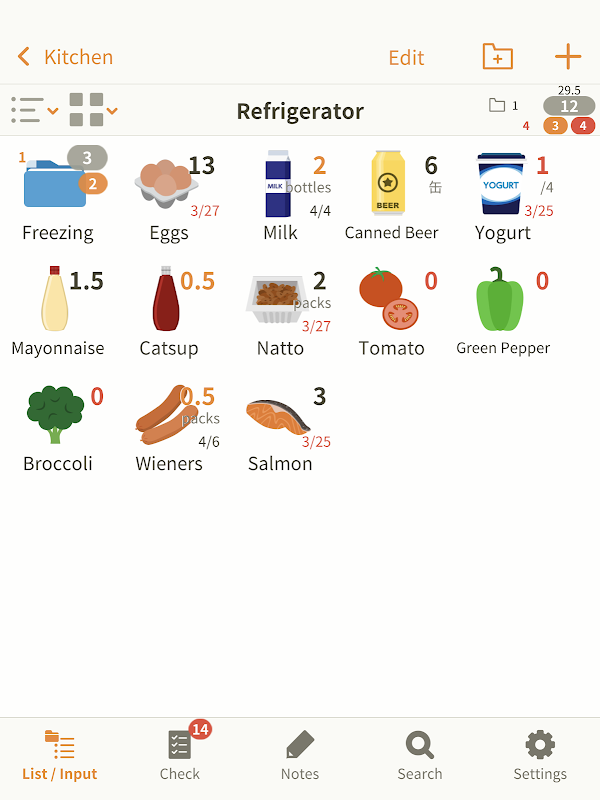Switch to the Notes tab

coord(300,755)
